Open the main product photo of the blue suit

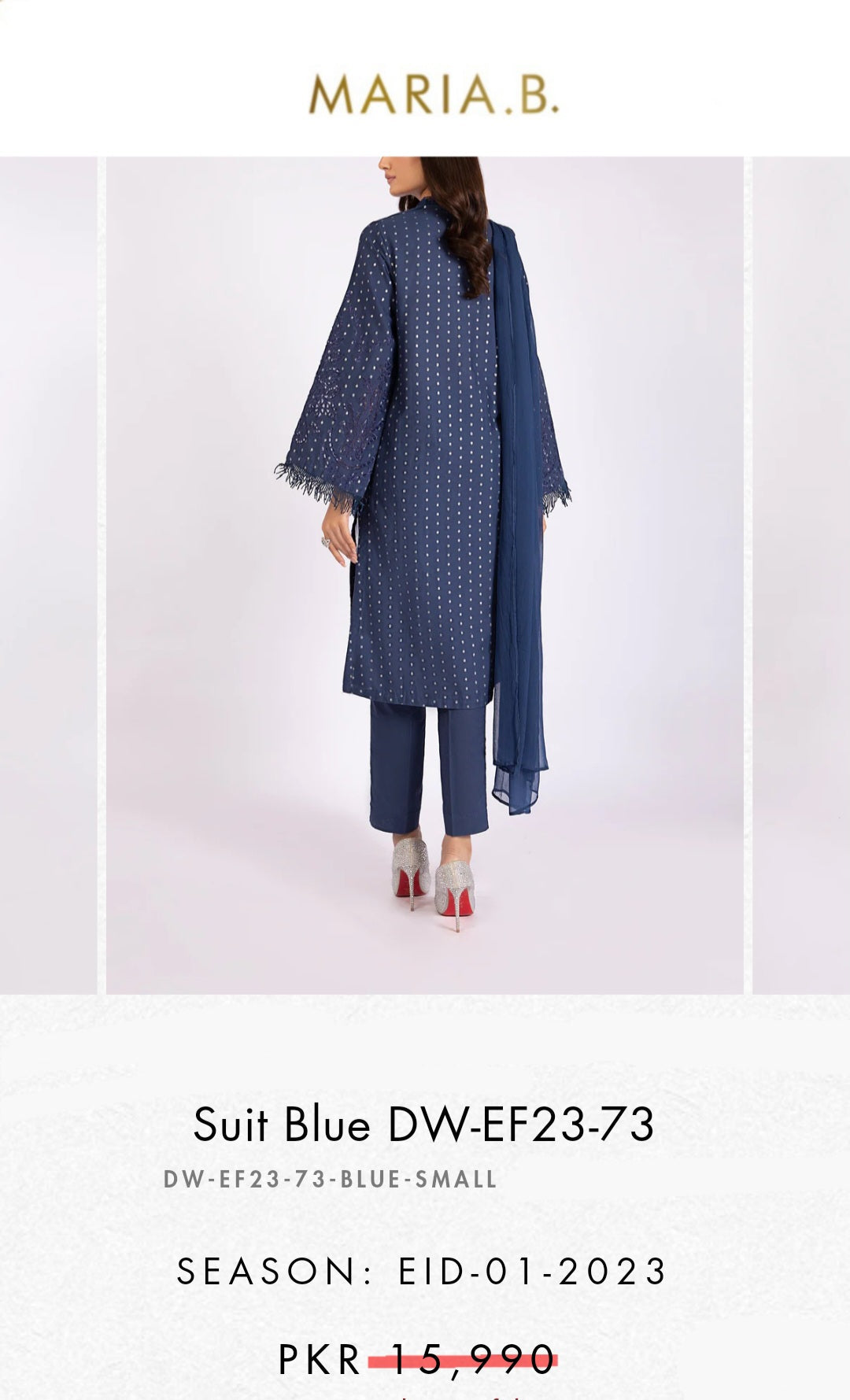click(x=425, y=575)
